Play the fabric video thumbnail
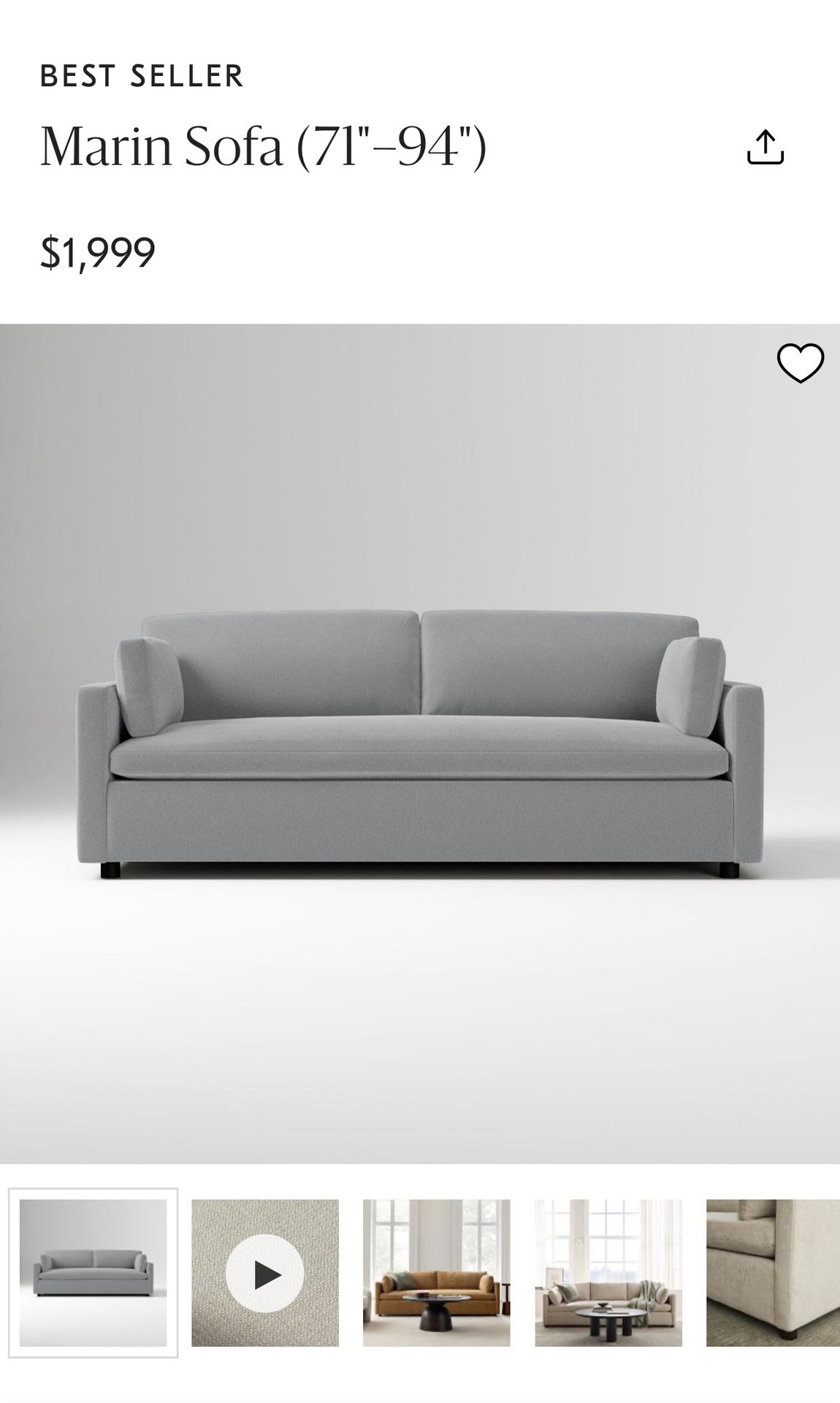The height and width of the screenshot is (1403, 840). click(264, 1273)
